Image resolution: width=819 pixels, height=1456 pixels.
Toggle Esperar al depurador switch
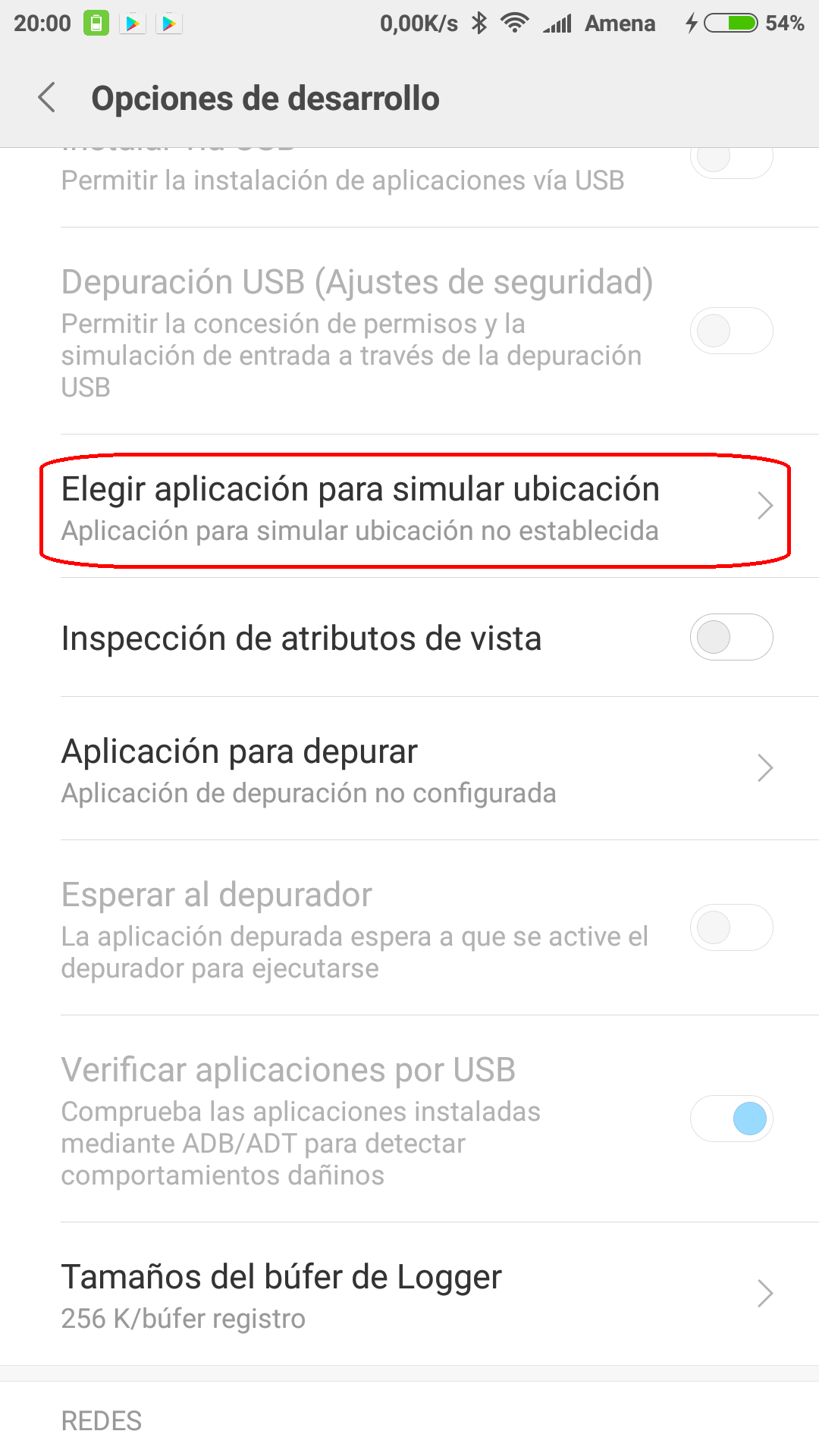pos(730,927)
